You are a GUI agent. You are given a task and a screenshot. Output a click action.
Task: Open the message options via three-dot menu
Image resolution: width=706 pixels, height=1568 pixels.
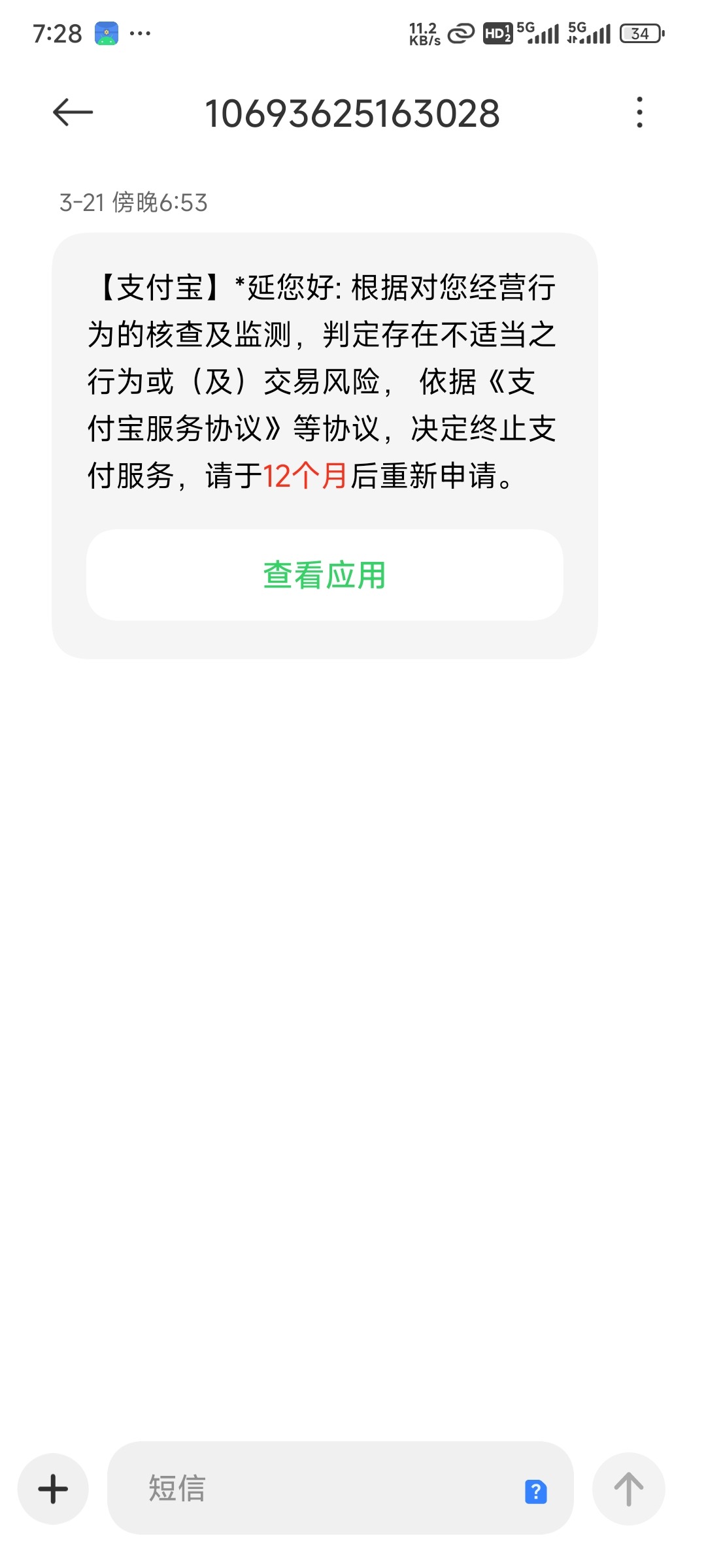[x=641, y=112]
